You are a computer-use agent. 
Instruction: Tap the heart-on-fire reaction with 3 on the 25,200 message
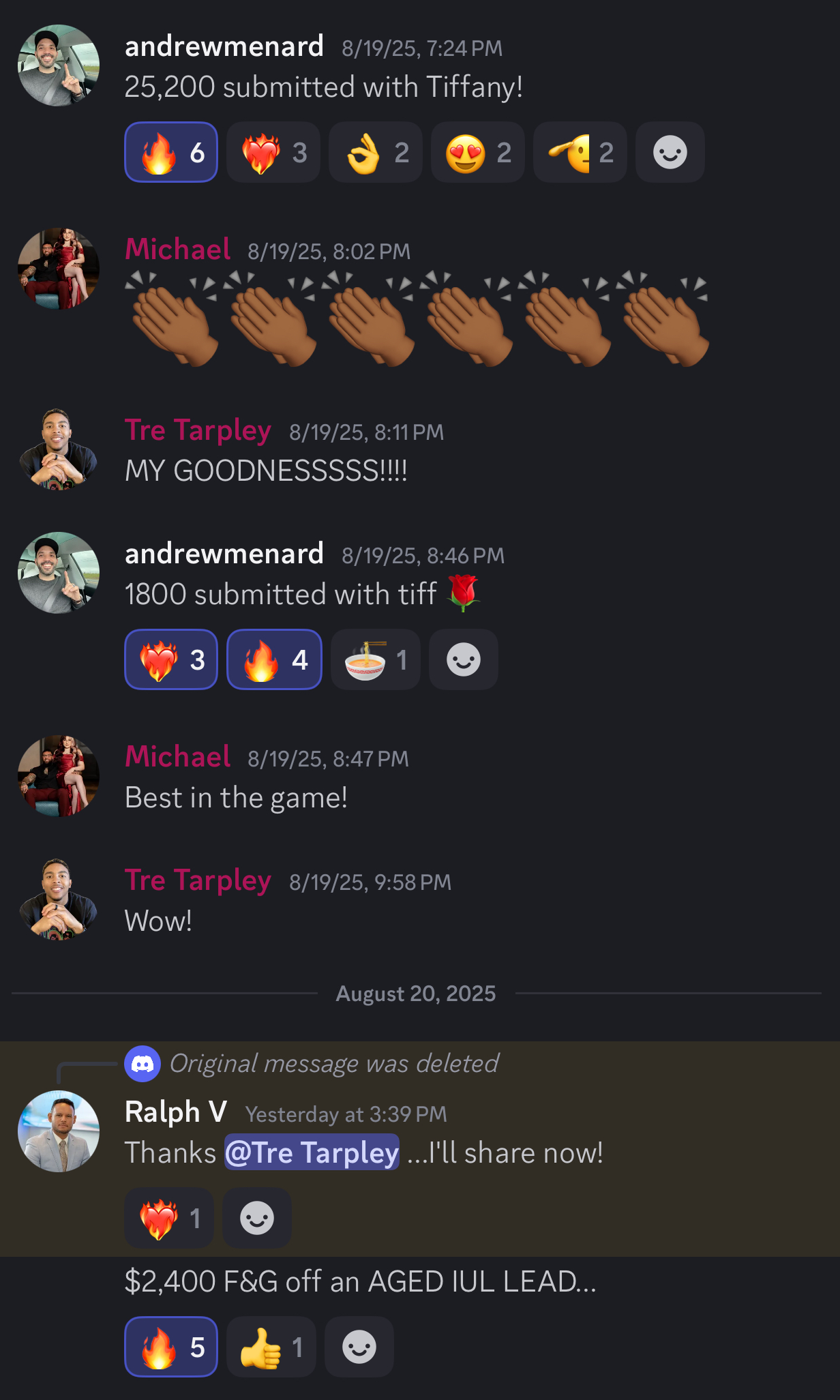273,152
